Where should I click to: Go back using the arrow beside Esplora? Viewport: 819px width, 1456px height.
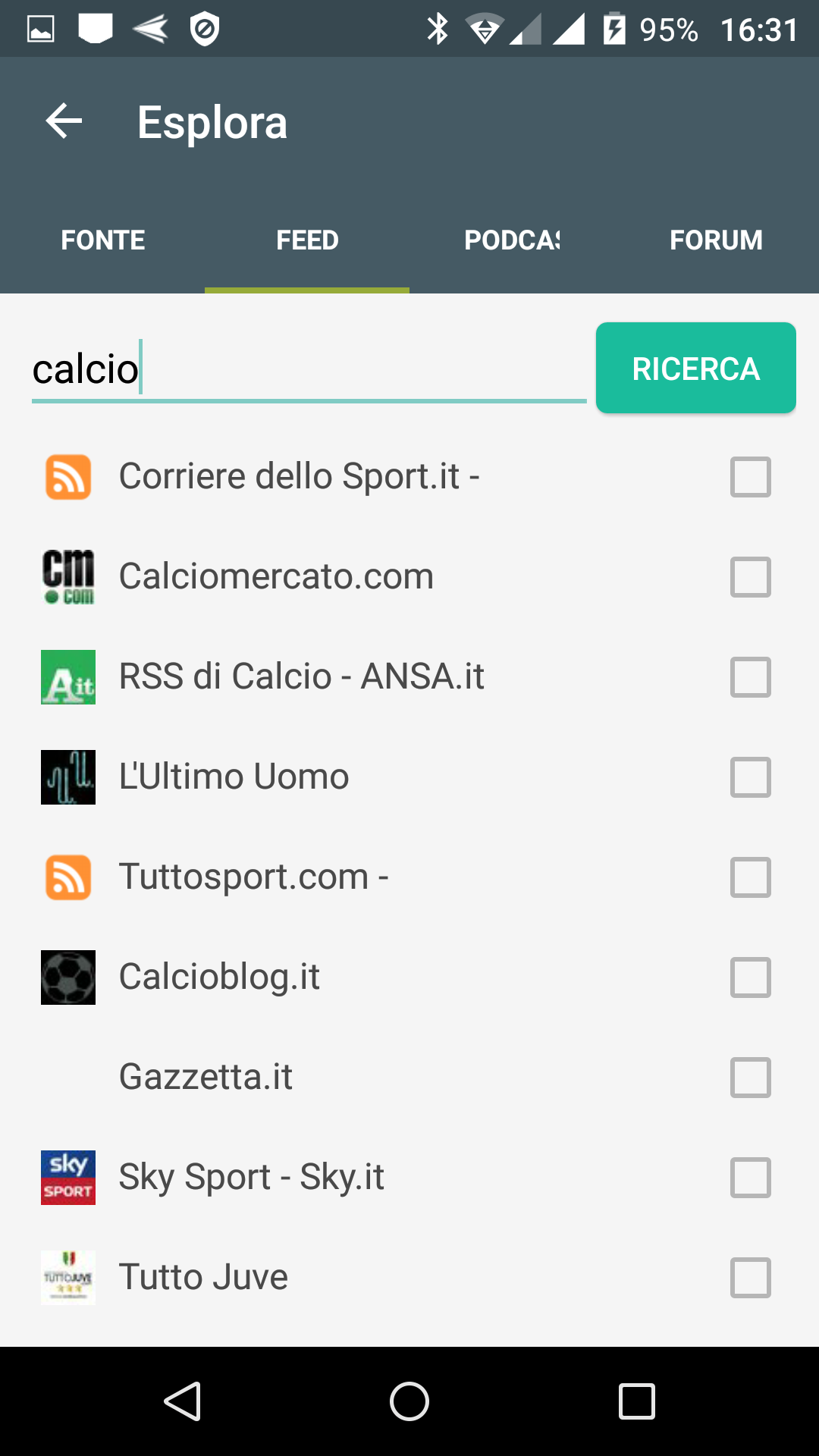(64, 121)
